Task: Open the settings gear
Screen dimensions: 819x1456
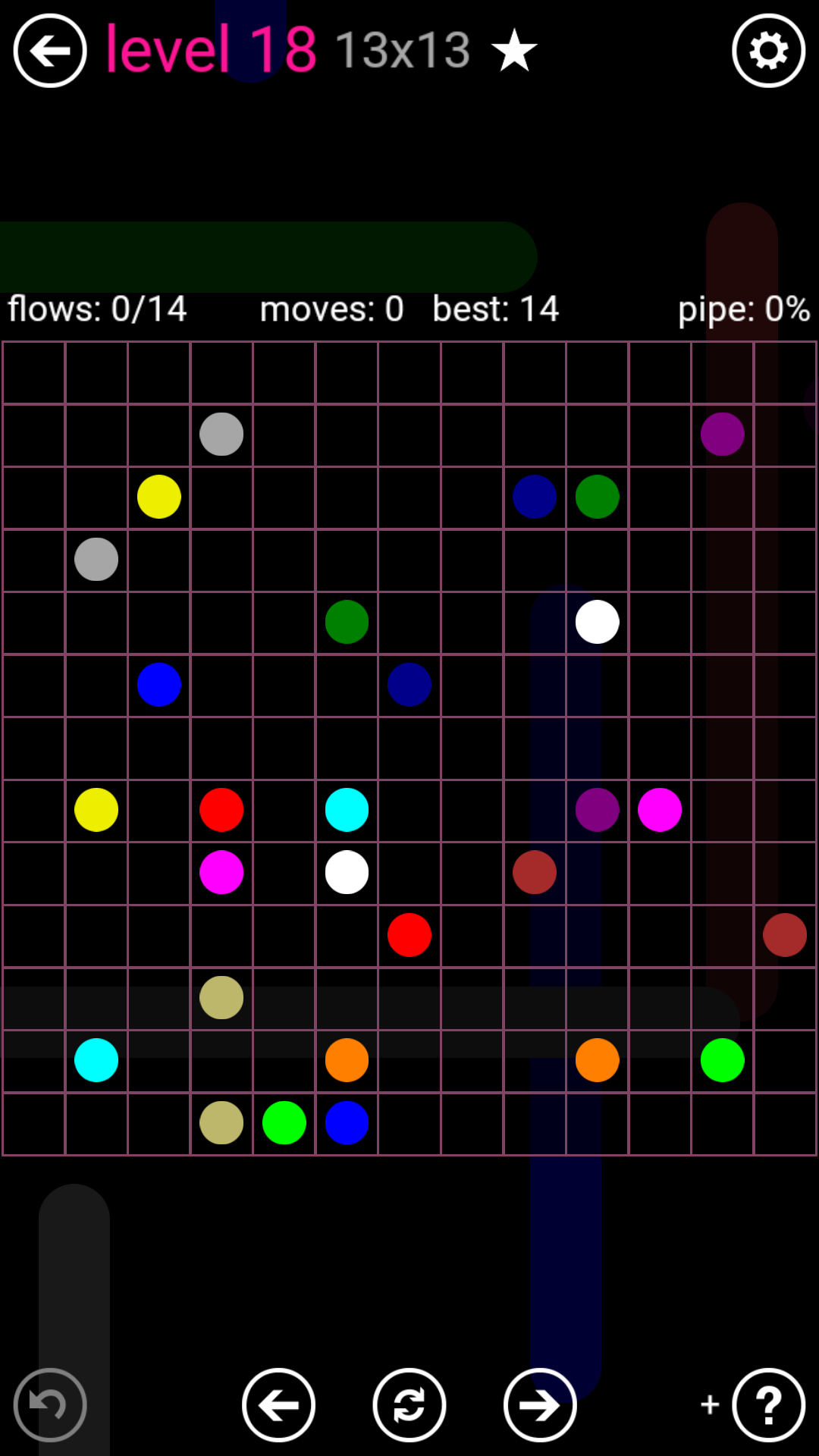Action: [768, 51]
